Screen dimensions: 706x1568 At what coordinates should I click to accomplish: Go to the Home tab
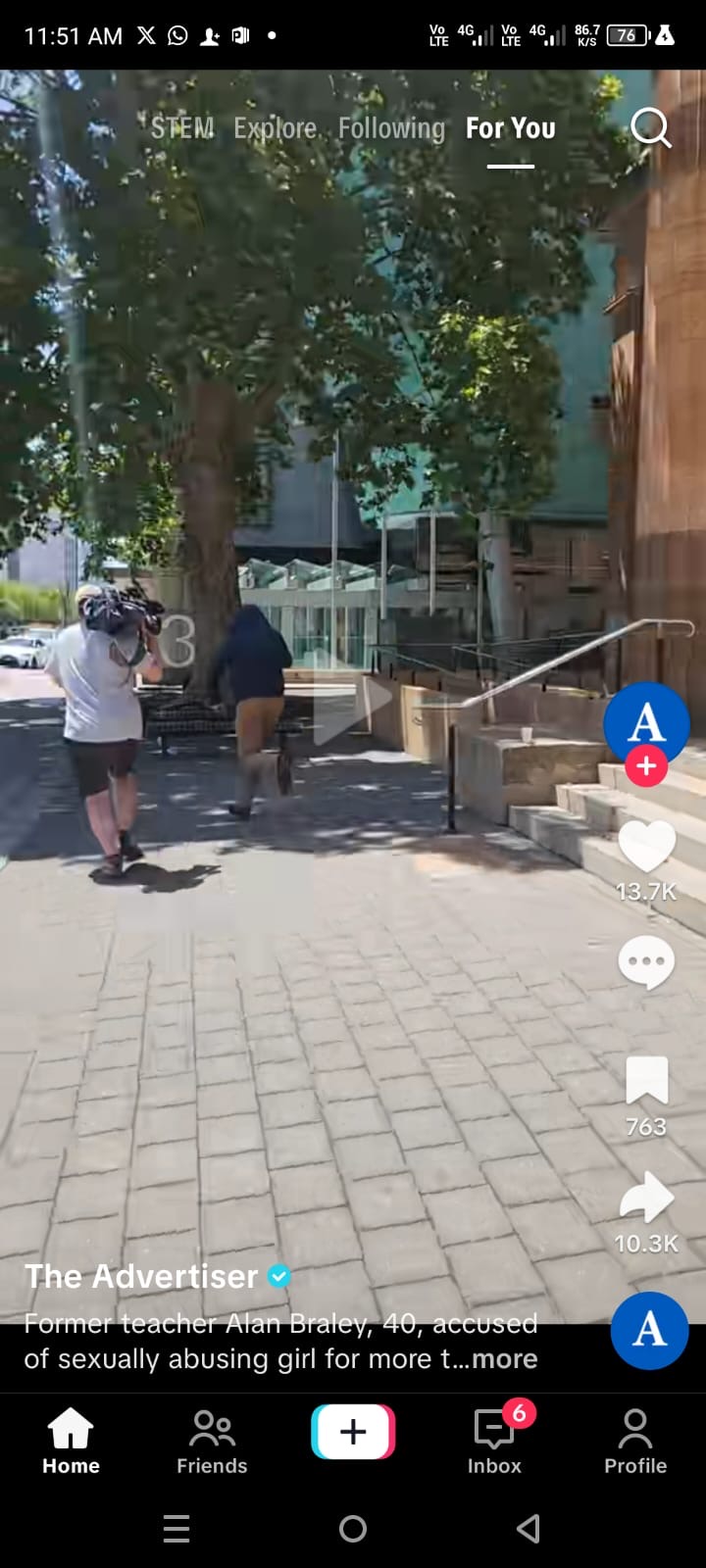pyautogui.click(x=71, y=1441)
